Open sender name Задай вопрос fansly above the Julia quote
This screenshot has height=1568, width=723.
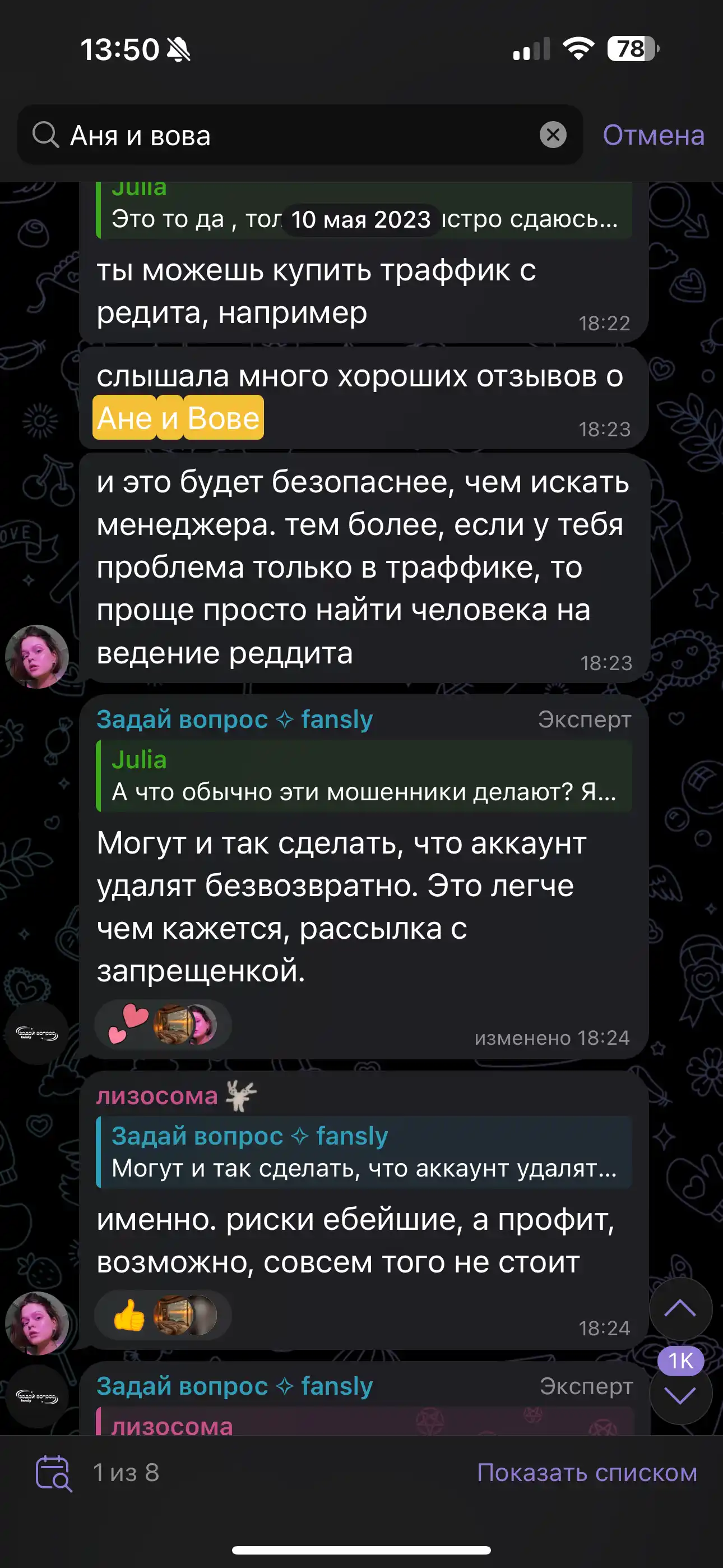coord(234,720)
